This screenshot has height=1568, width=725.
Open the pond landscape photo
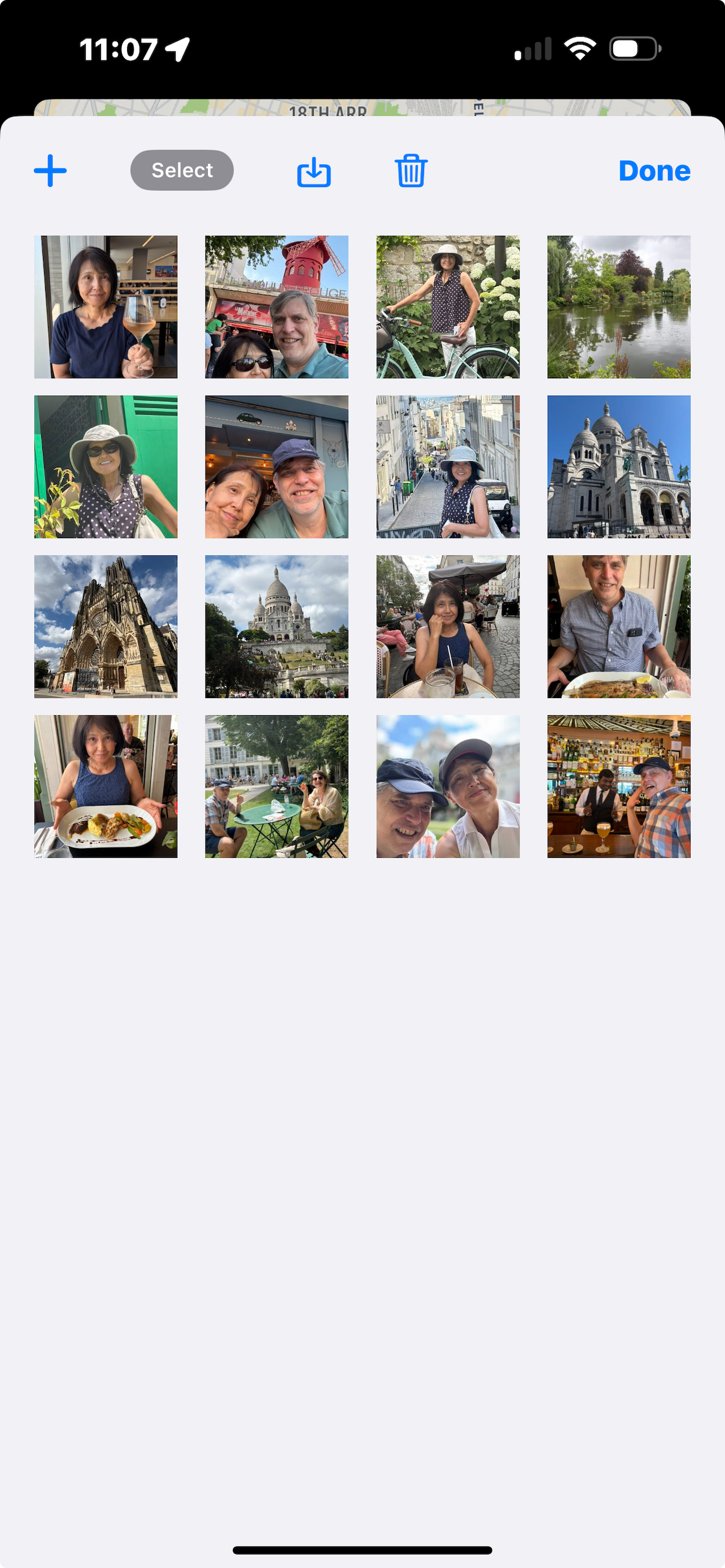point(618,306)
